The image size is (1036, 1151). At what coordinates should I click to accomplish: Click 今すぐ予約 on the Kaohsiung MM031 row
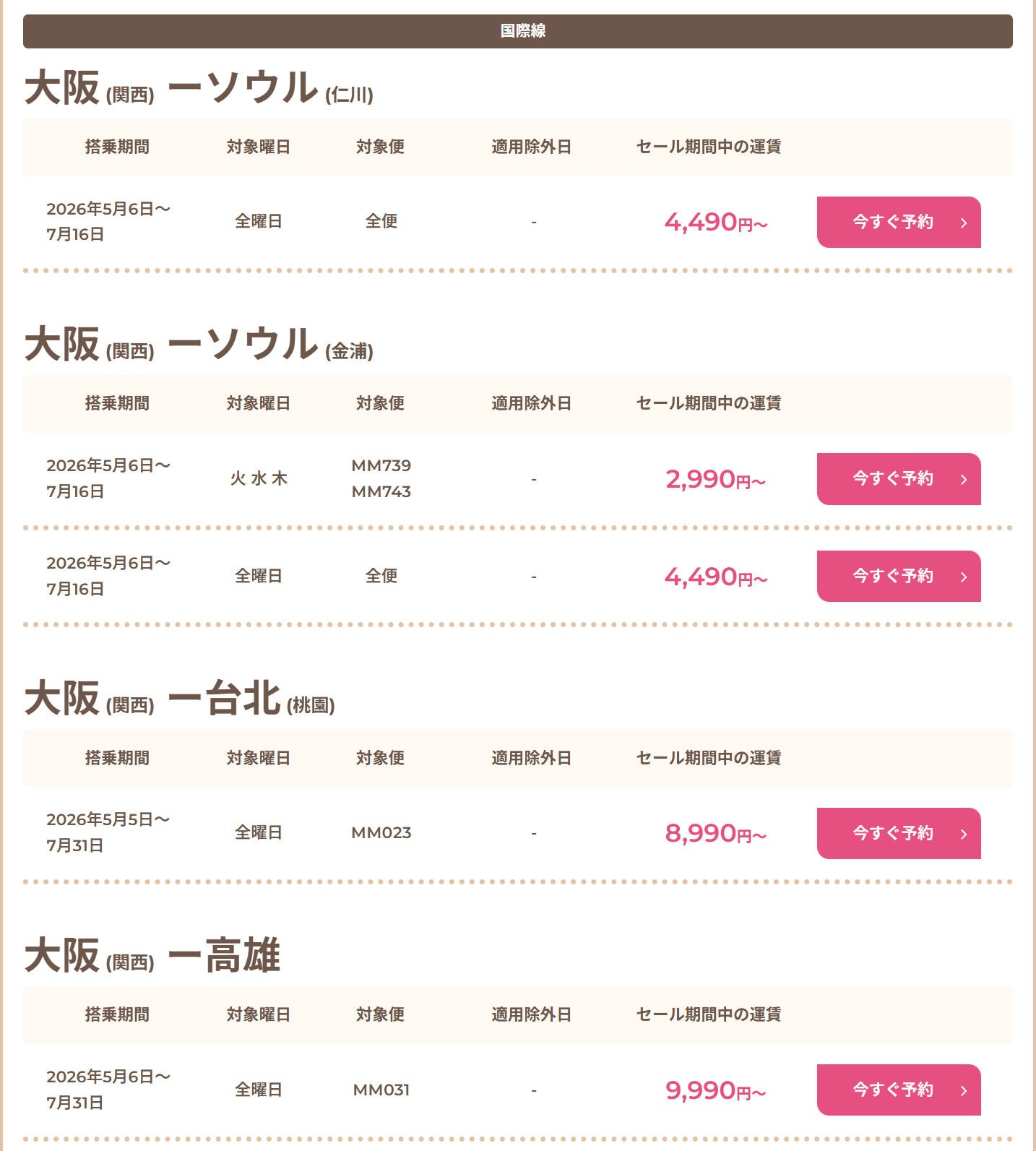894,1090
